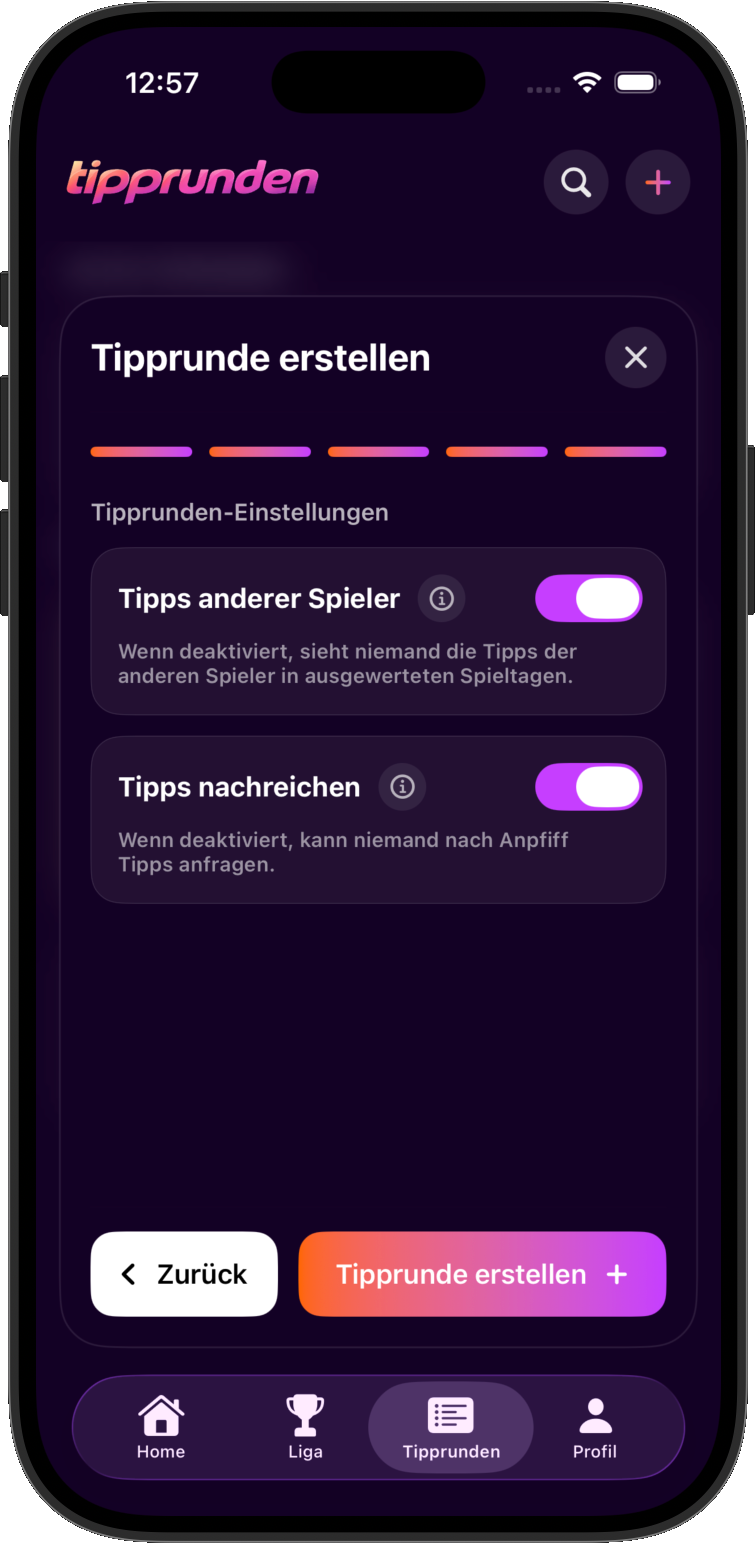Open info for Tipps nachreichen
This screenshot has height=1544, width=755.
point(402,787)
